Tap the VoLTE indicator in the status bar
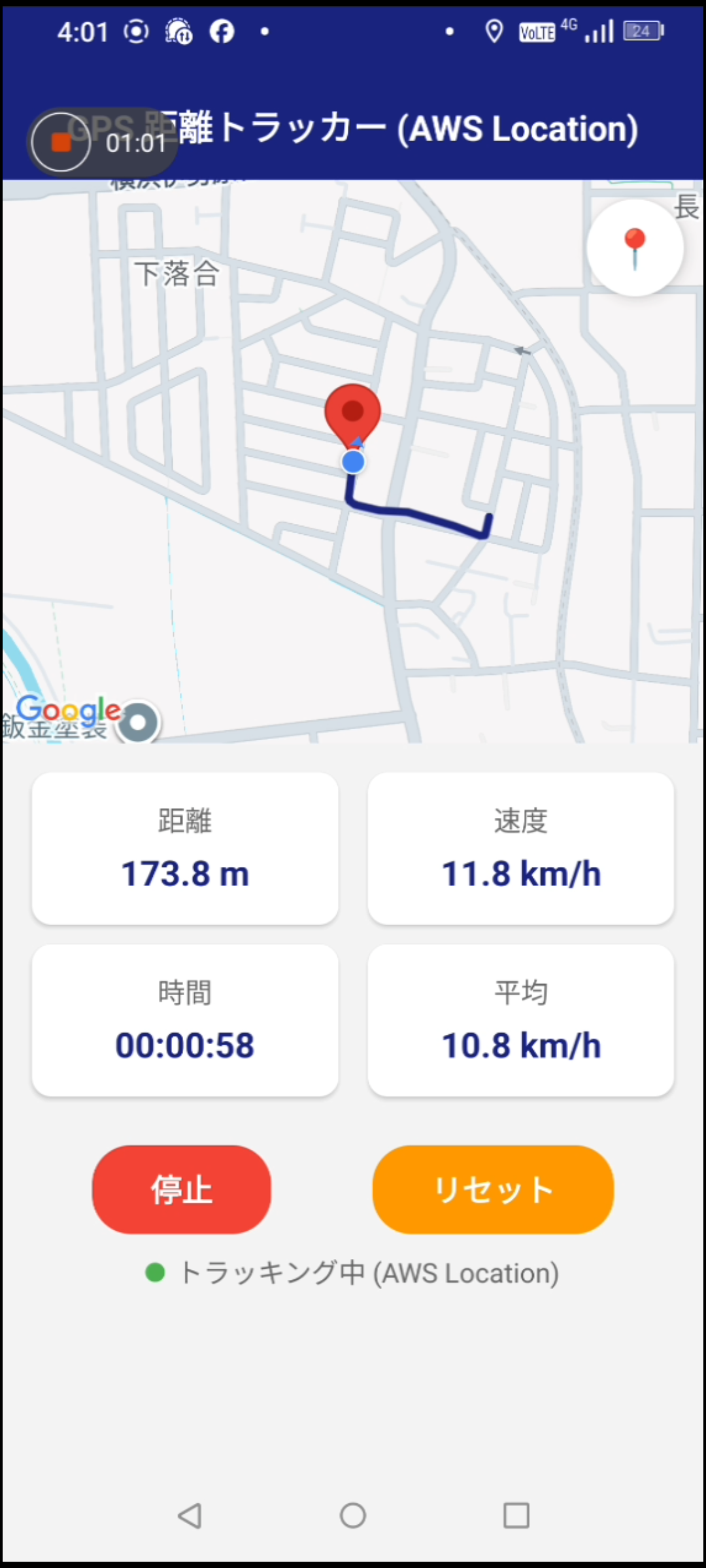 pos(536,32)
